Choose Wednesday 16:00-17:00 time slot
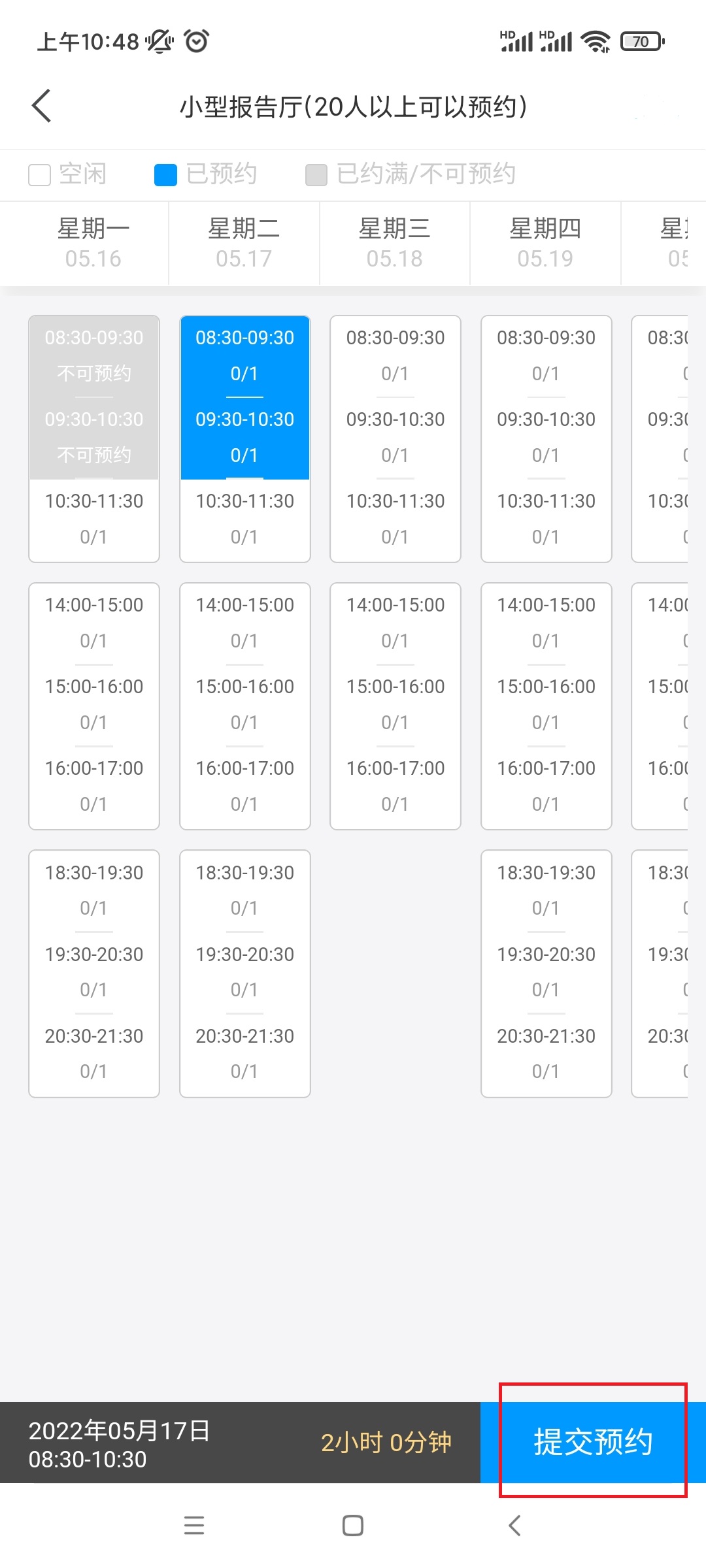Image resolution: width=706 pixels, height=1568 pixels. coord(395,785)
